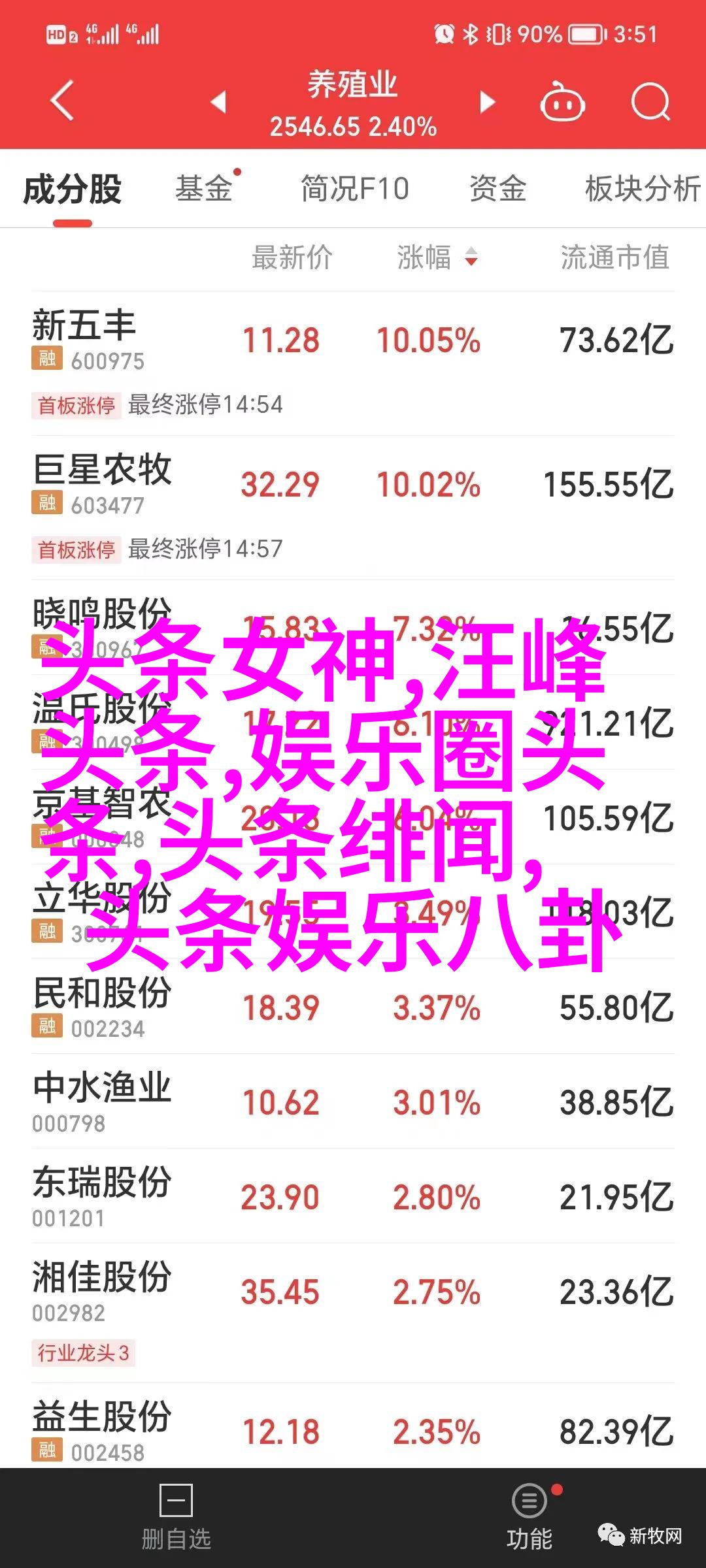Open stock 东瑞股份 001201
The image size is (706, 1568).
pos(353,1196)
